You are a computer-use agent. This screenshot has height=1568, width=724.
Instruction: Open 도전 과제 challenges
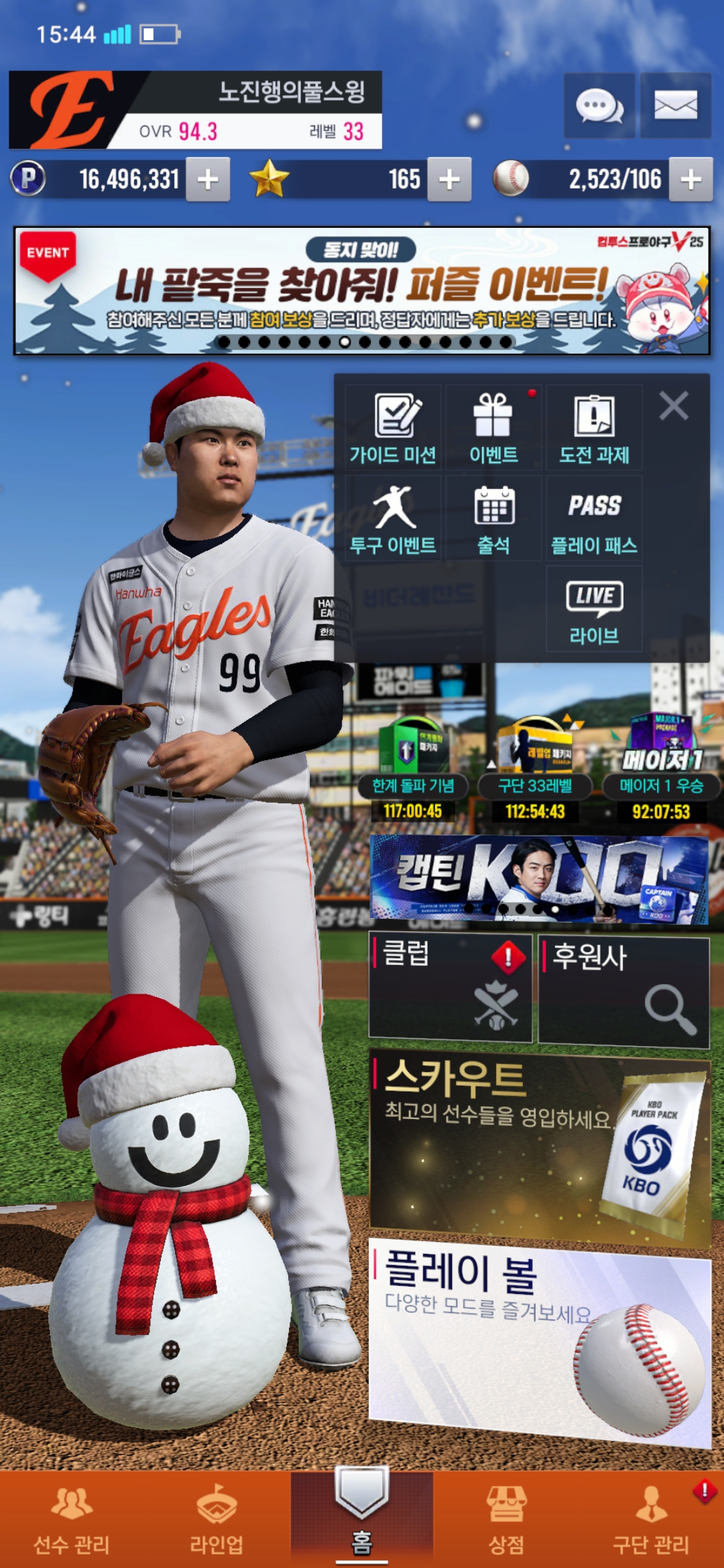[x=594, y=429]
